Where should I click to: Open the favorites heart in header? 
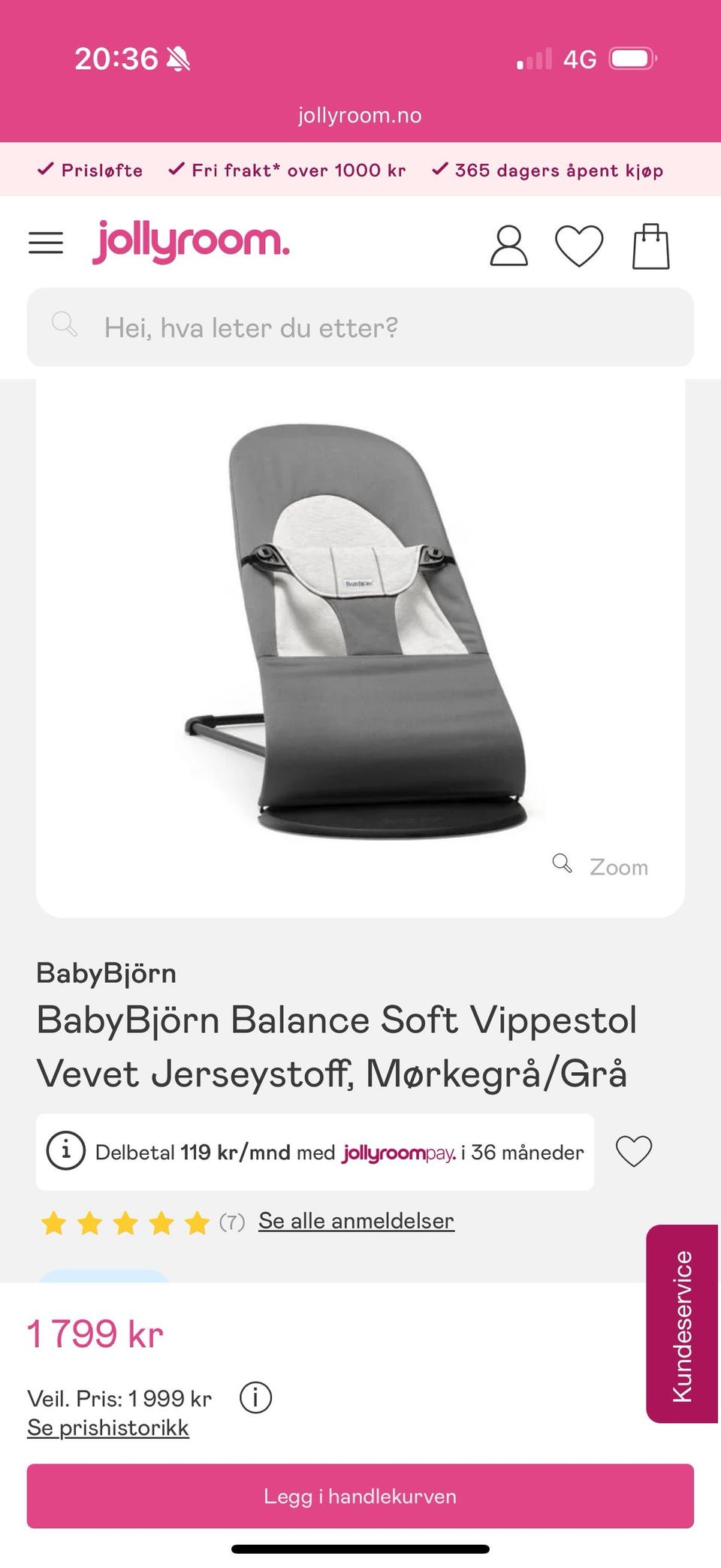pyautogui.click(x=578, y=246)
